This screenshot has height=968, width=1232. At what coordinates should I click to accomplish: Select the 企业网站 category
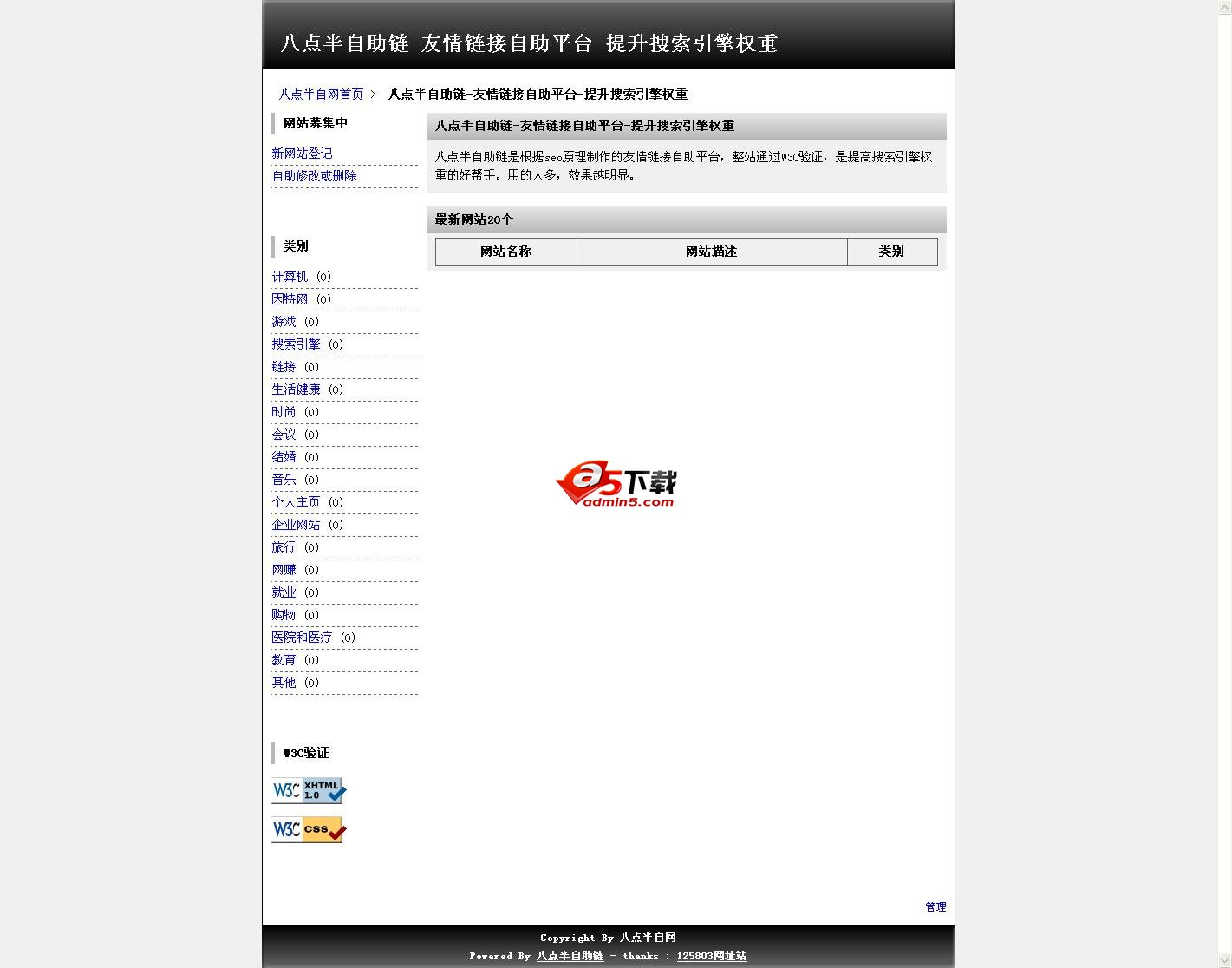click(x=296, y=525)
